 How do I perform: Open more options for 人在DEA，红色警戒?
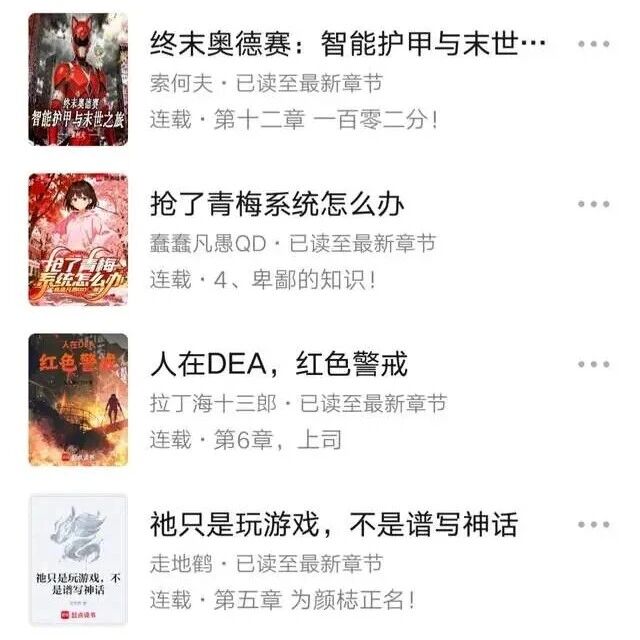(593, 365)
